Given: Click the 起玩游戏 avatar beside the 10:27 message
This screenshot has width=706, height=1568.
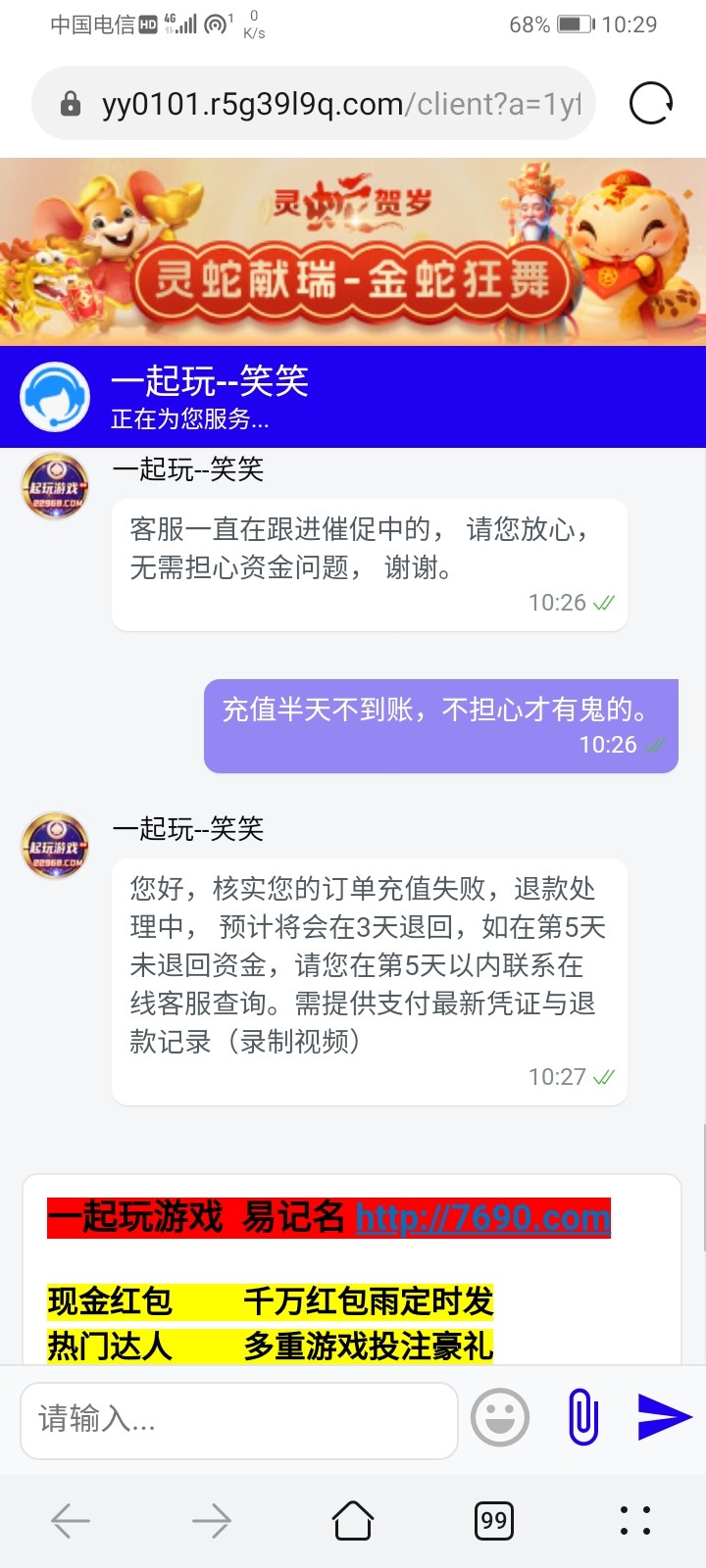Looking at the screenshot, I should [x=54, y=846].
